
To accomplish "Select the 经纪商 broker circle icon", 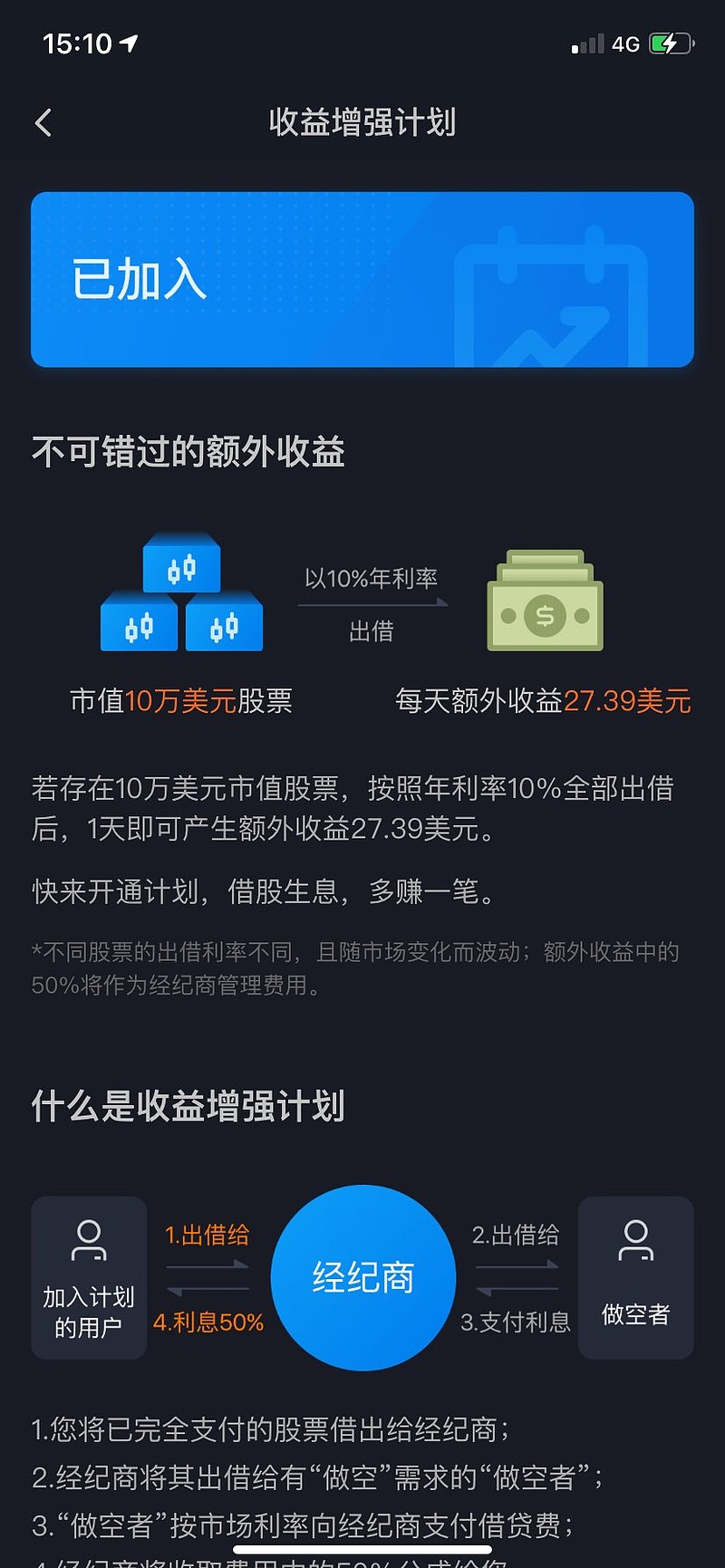I will pos(362,1277).
